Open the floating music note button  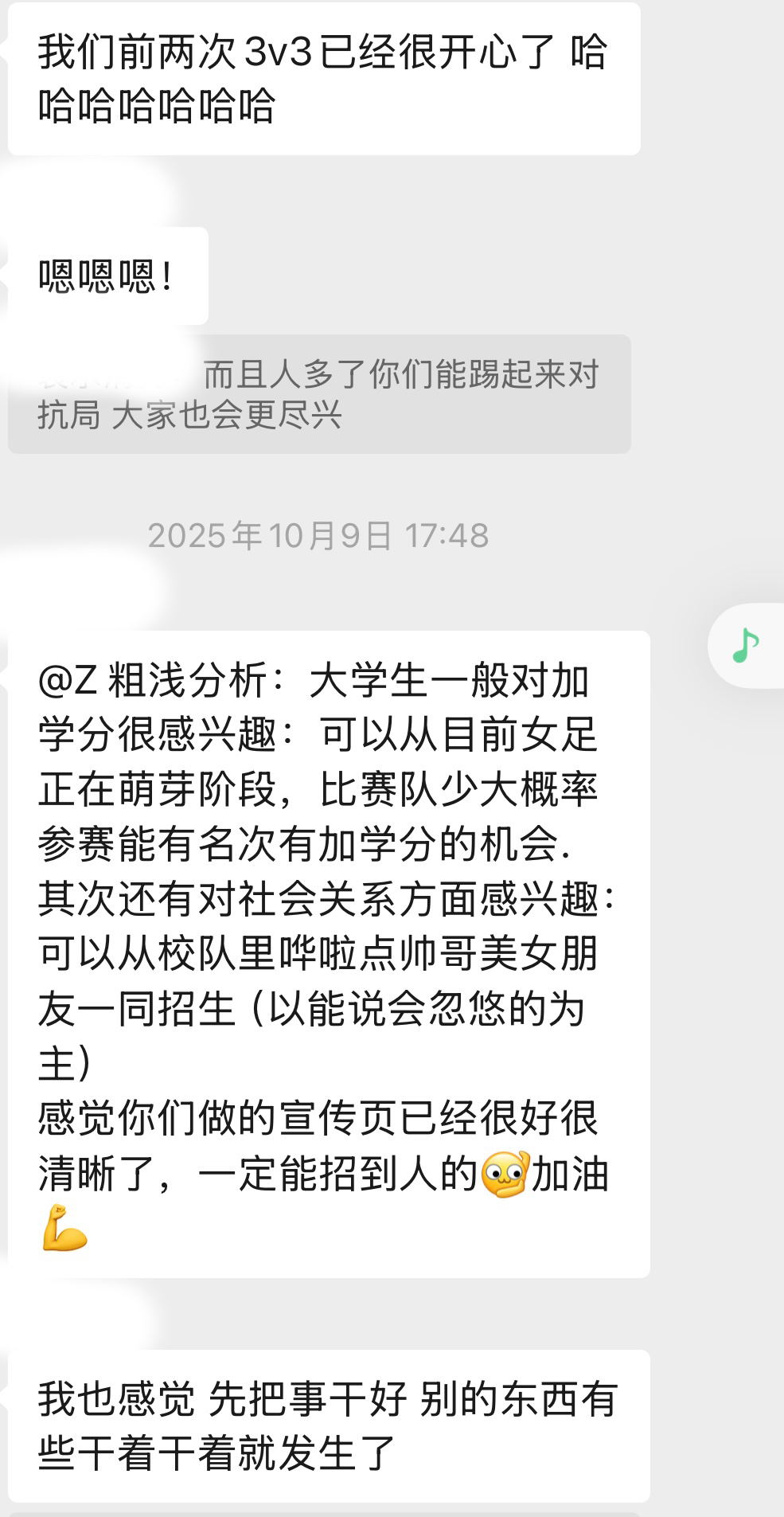pyautogui.click(x=746, y=645)
